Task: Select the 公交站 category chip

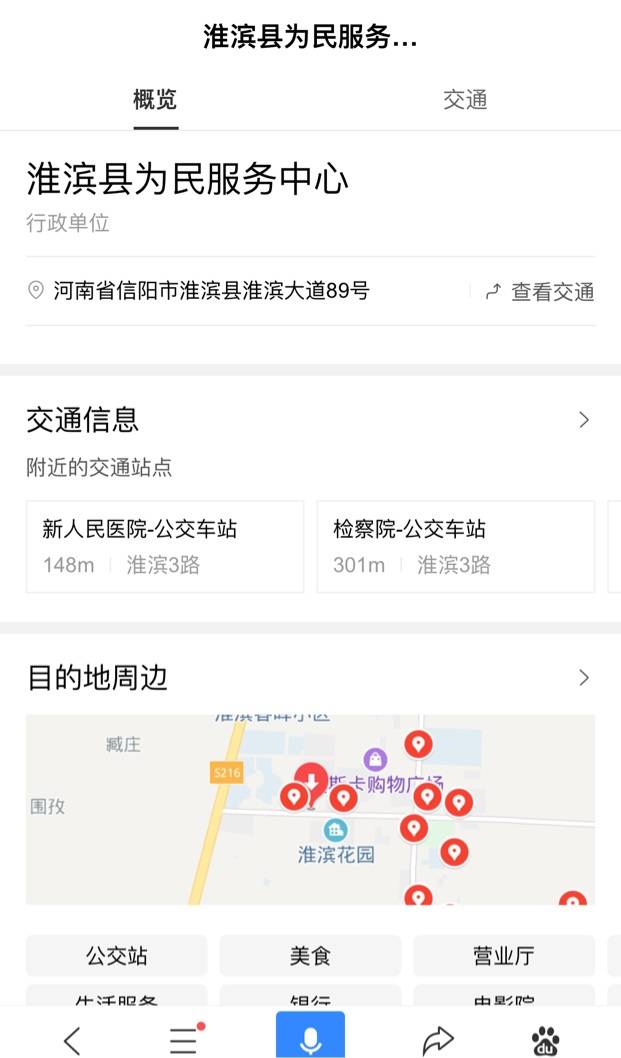Action: 117,955
